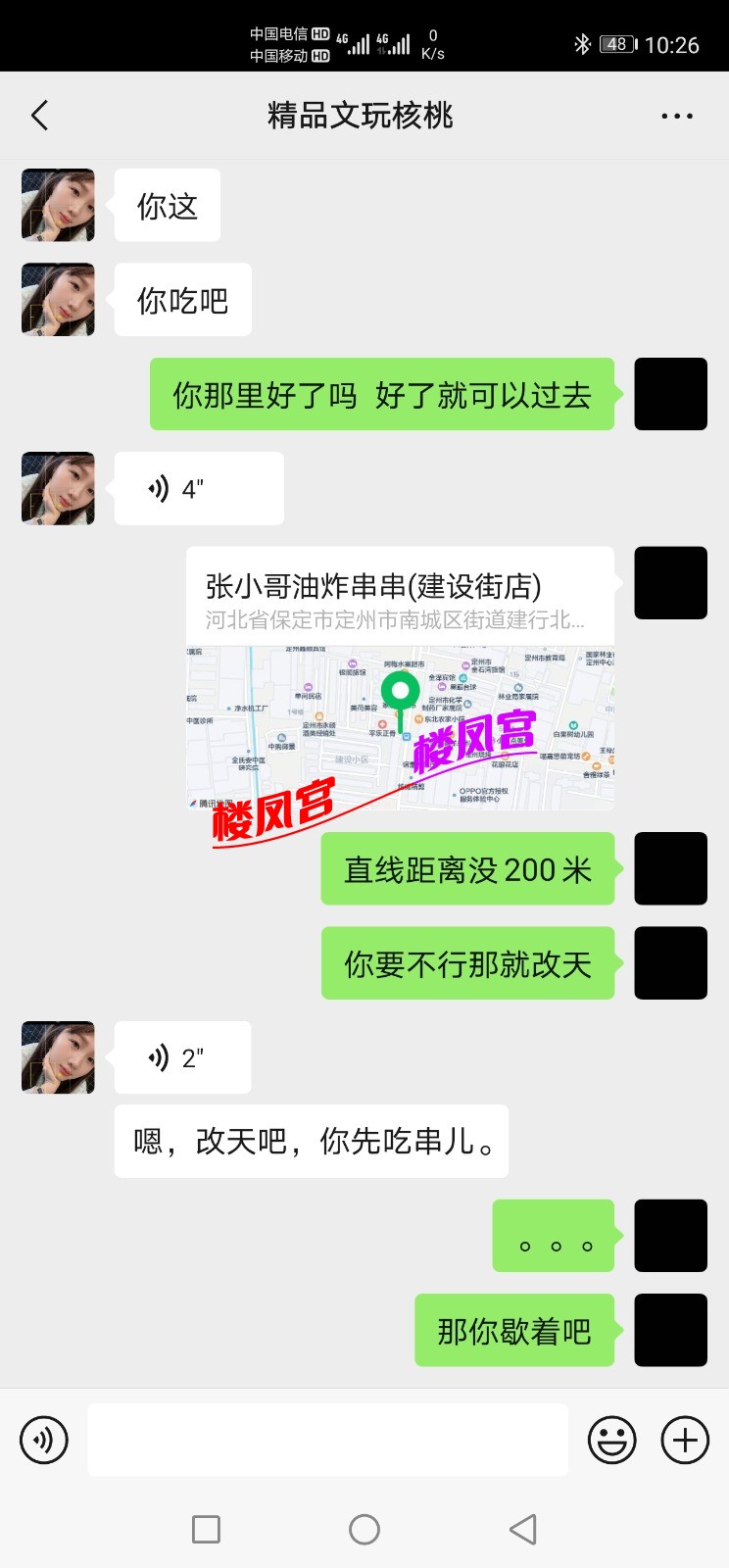Tap the back arrow to leave the chat
This screenshot has width=729, height=1568.
(39, 115)
